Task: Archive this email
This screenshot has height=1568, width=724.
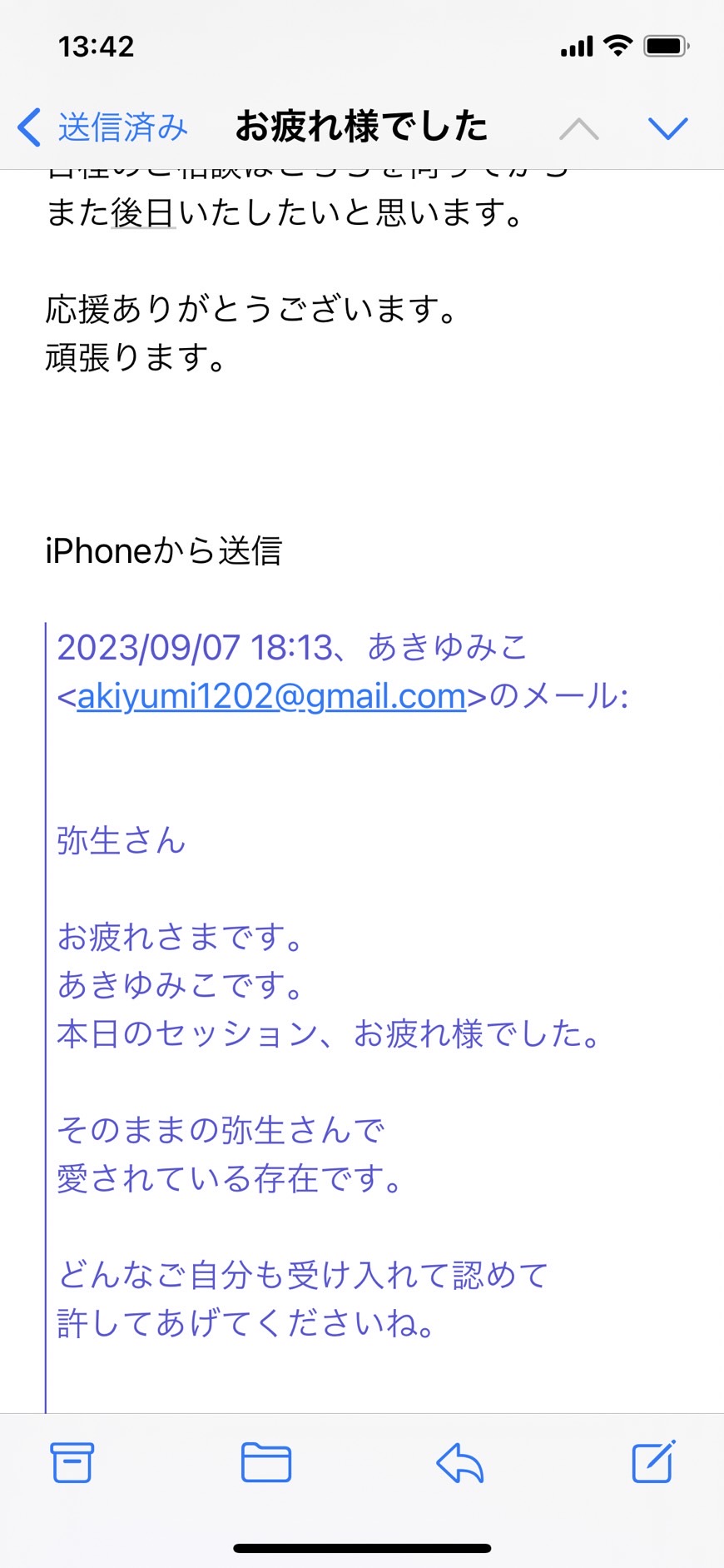Action: pos(72,1461)
